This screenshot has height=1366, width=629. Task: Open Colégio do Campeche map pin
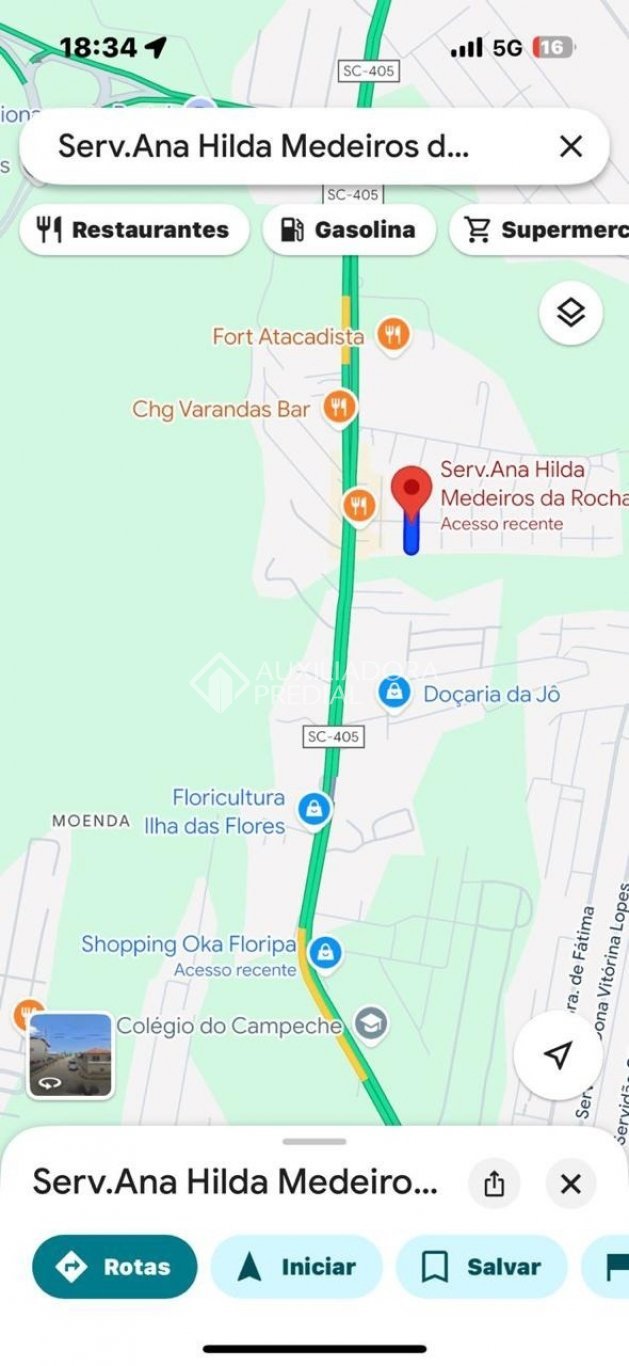[x=371, y=1024]
